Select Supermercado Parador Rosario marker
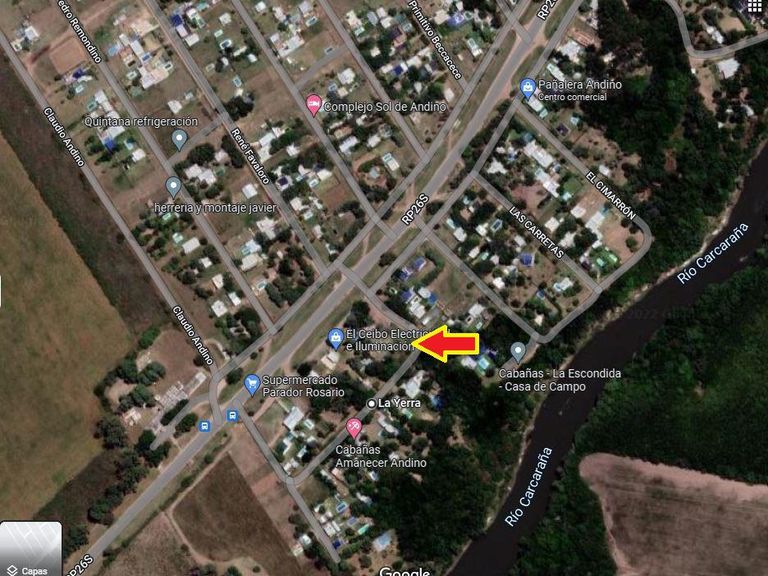The image size is (768, 576). point(251,383)
